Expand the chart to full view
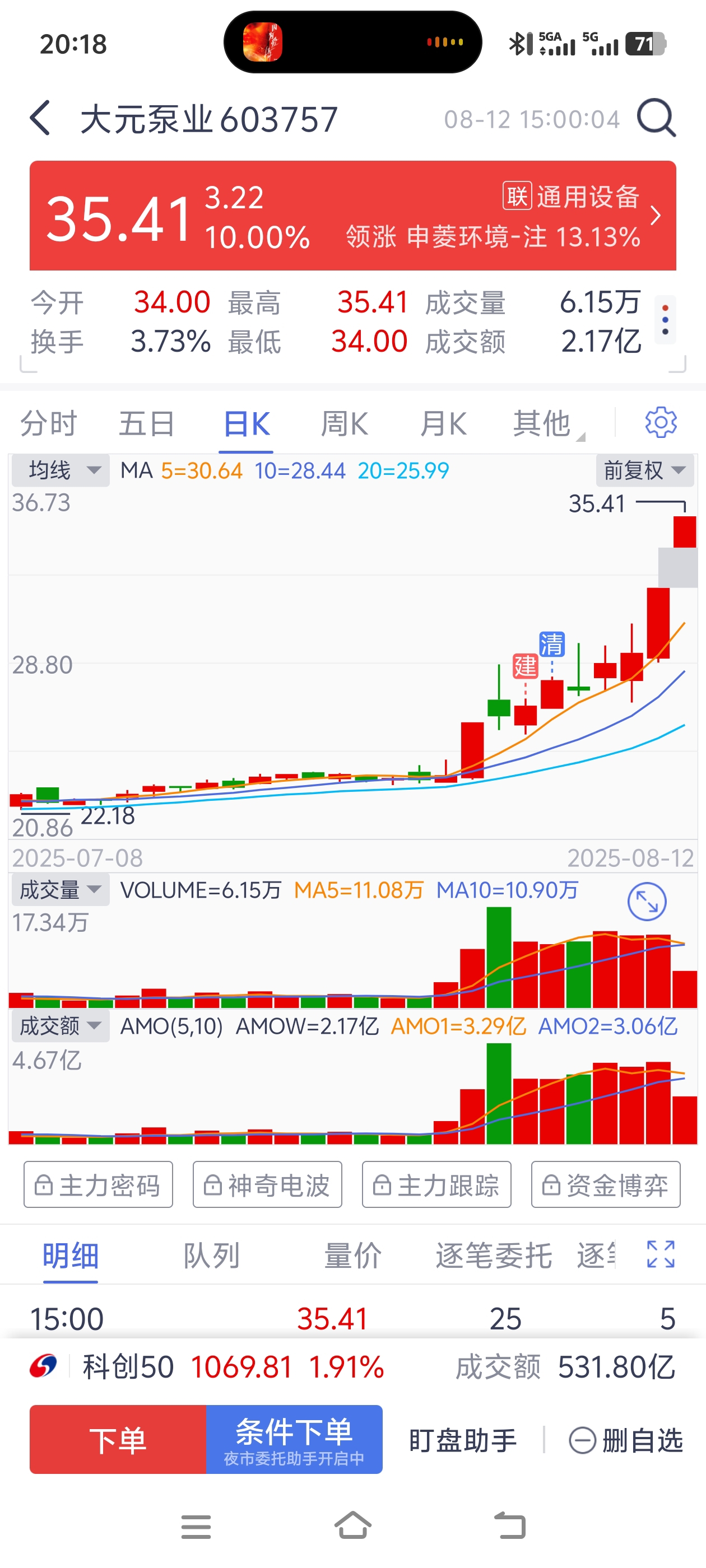This screenshot has width=706, height=1568. click(646, 902)
